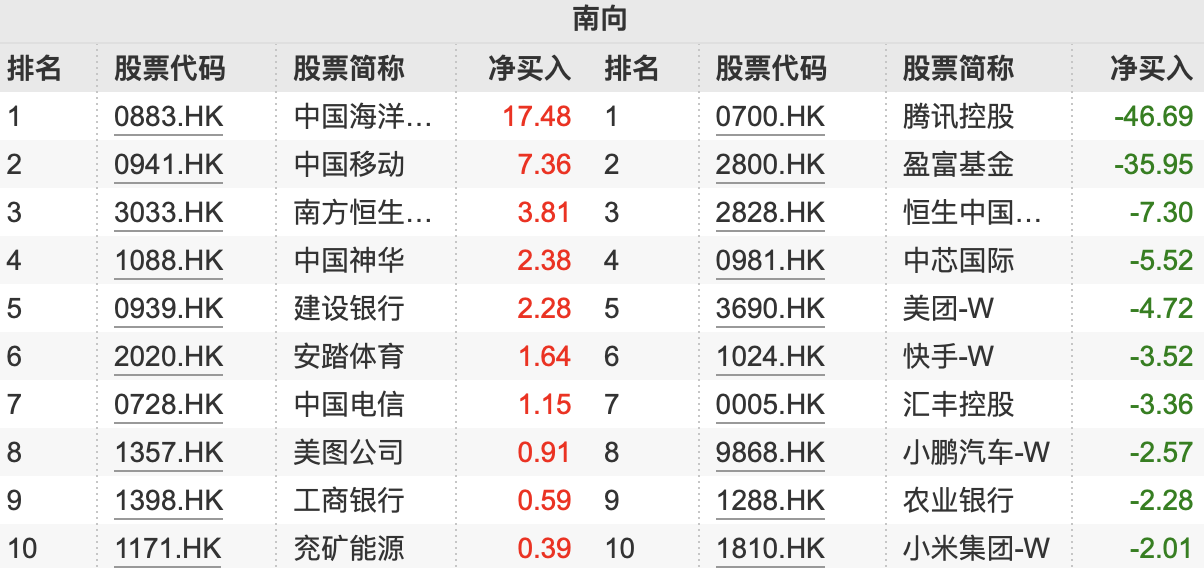The width and height of the screenshot is (1204, 568).
Task: Open stock code 1810.HK link
Action: (x=770, y=548)
